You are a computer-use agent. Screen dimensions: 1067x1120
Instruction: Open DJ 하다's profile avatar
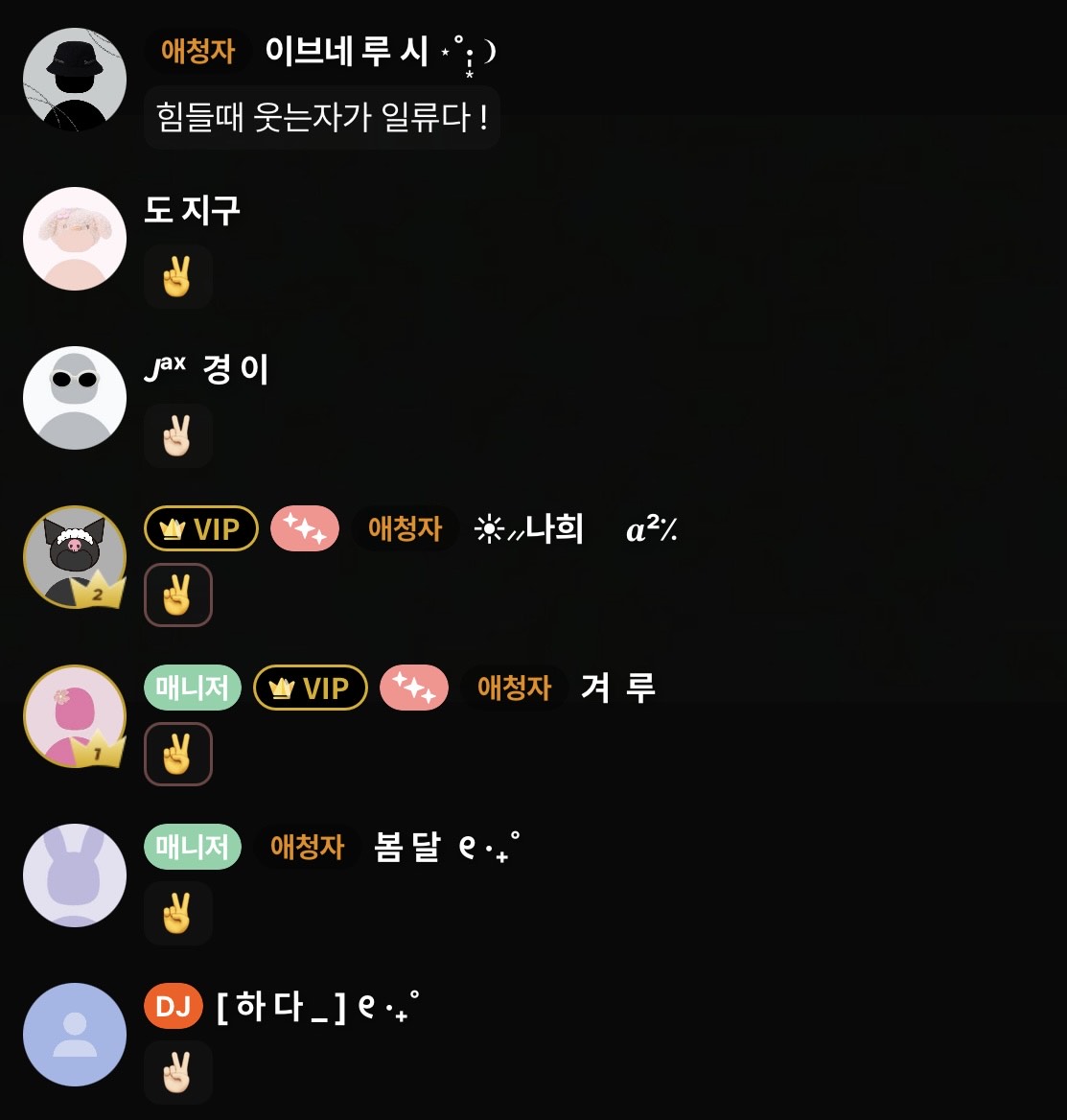coord(75,1035)
